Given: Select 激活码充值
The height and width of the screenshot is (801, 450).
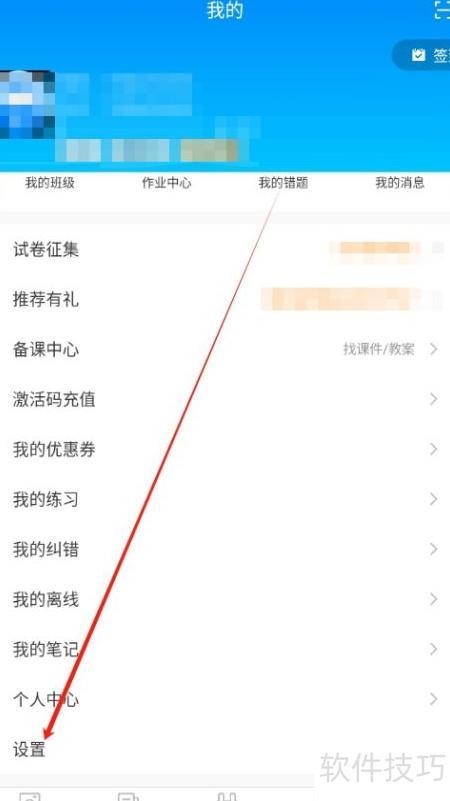Looking at the screenshot, I should [225, 399].
